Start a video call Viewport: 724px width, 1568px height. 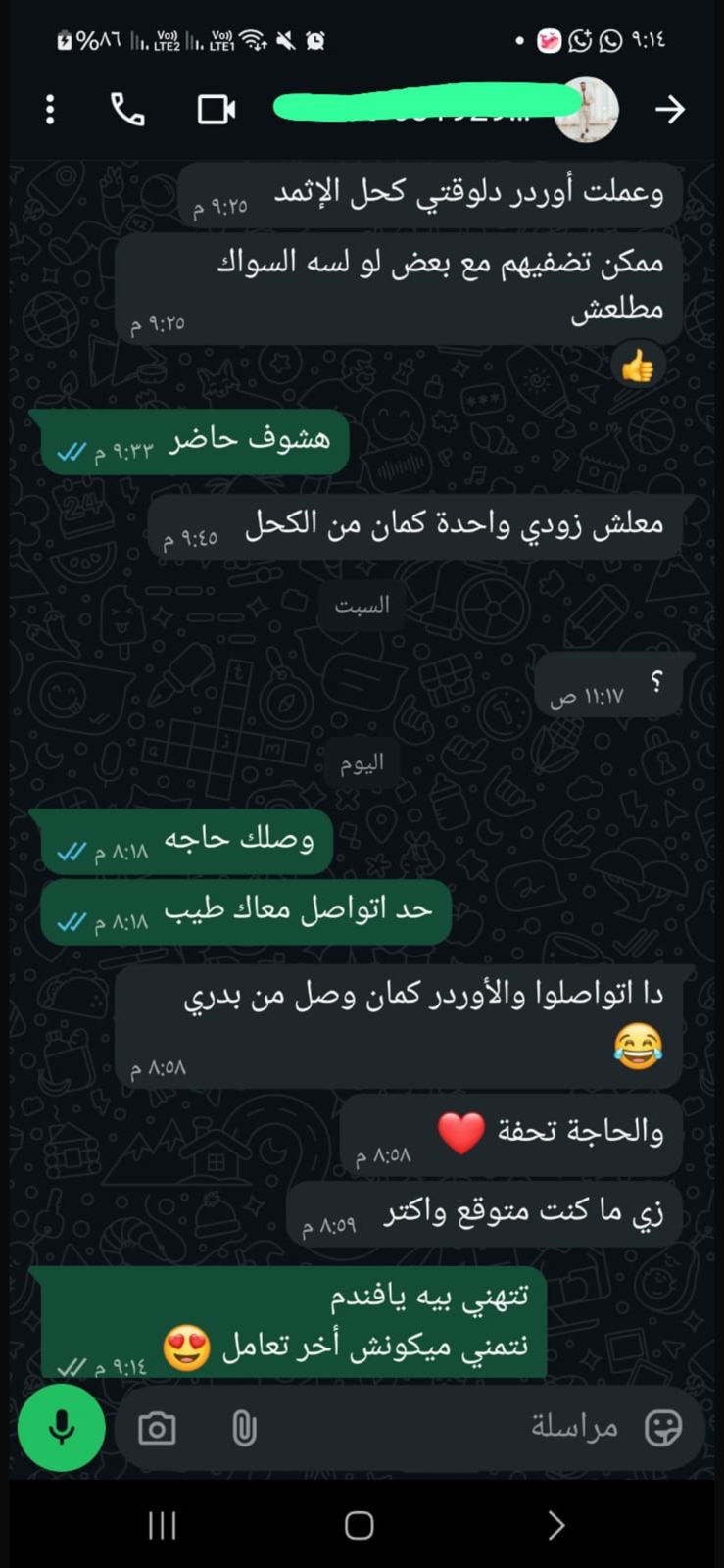217,110
